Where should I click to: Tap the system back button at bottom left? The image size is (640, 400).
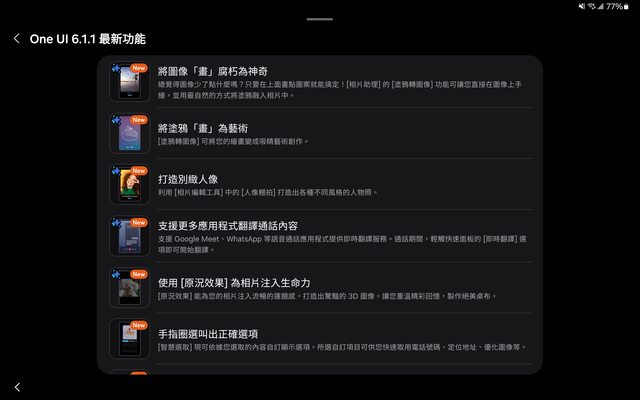pos(16,387)
